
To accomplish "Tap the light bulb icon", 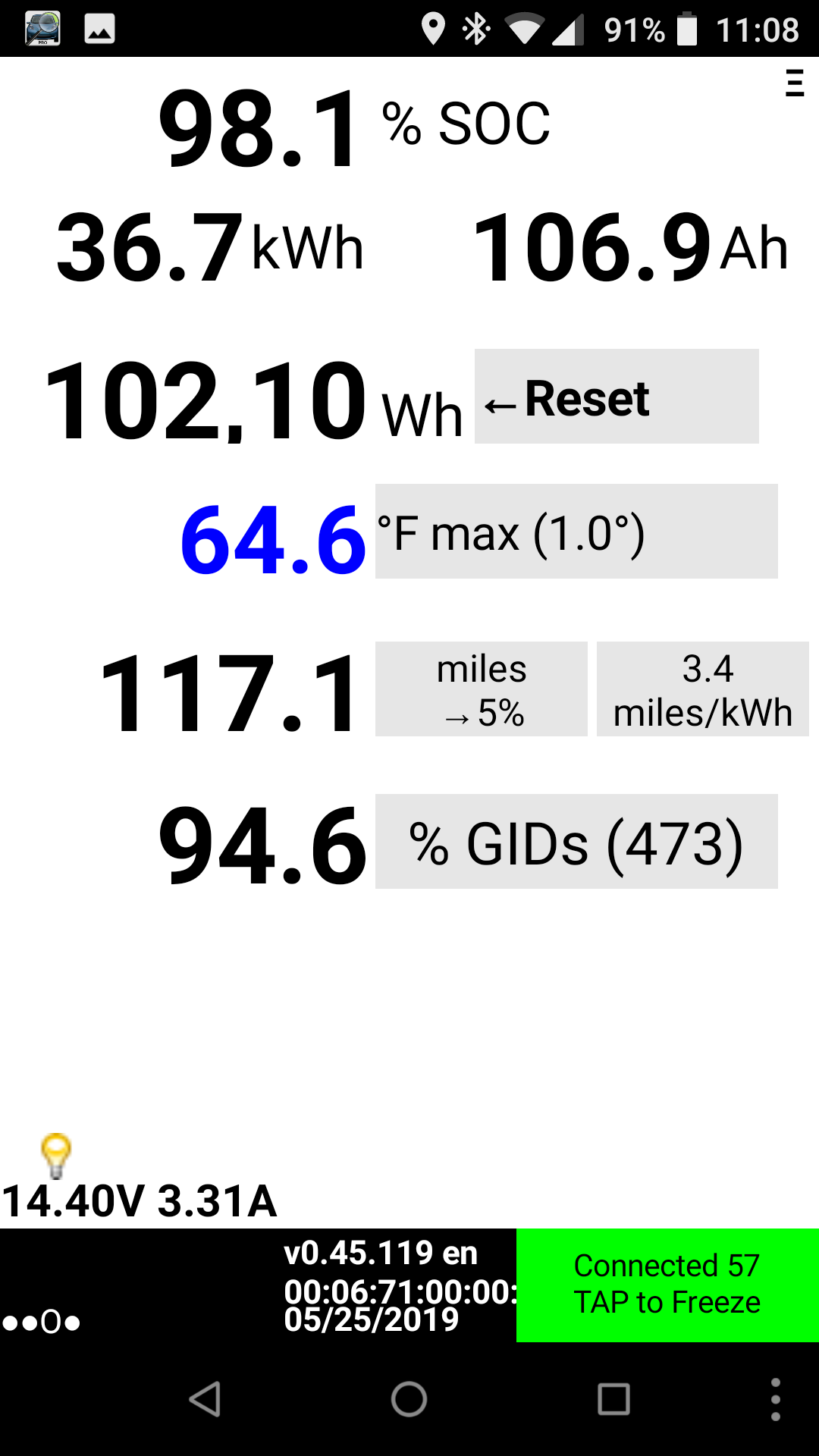I will (55, 1154).
